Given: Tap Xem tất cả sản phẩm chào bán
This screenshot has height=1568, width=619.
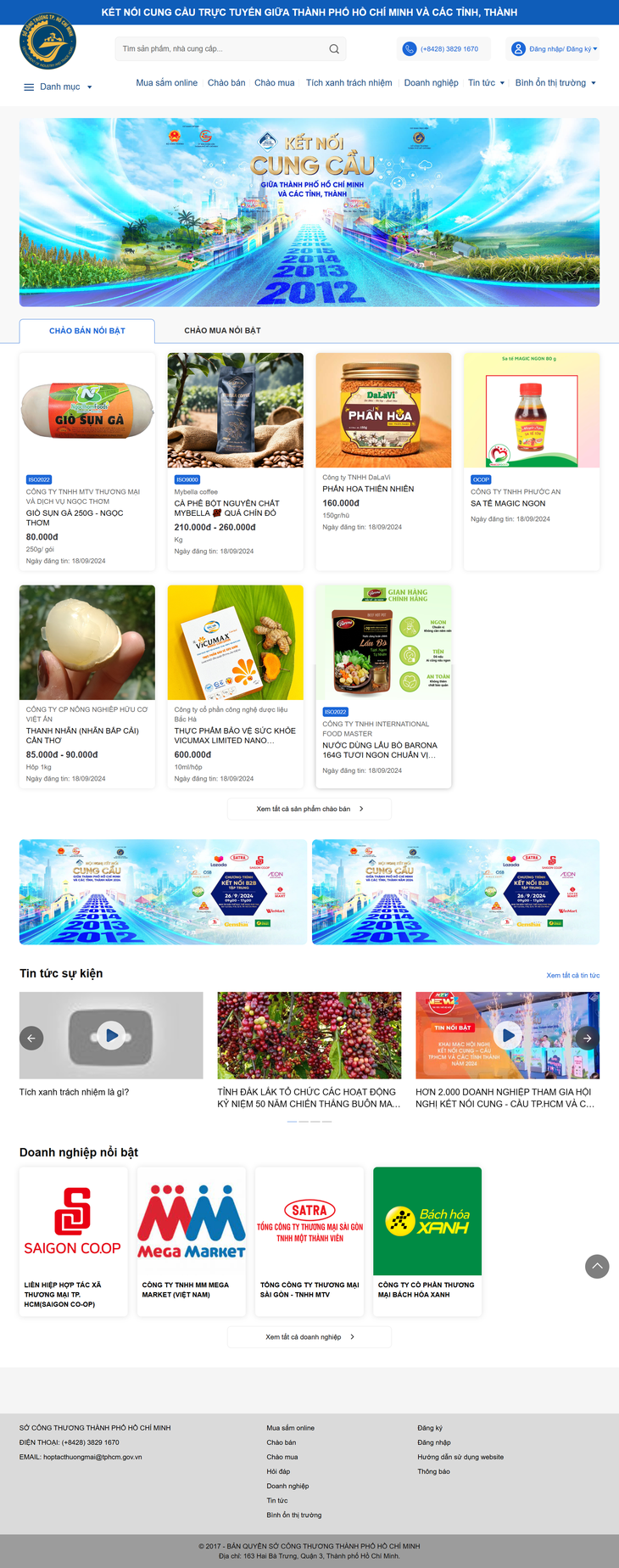Looking at the screenshot, I should tap(309, 809).
